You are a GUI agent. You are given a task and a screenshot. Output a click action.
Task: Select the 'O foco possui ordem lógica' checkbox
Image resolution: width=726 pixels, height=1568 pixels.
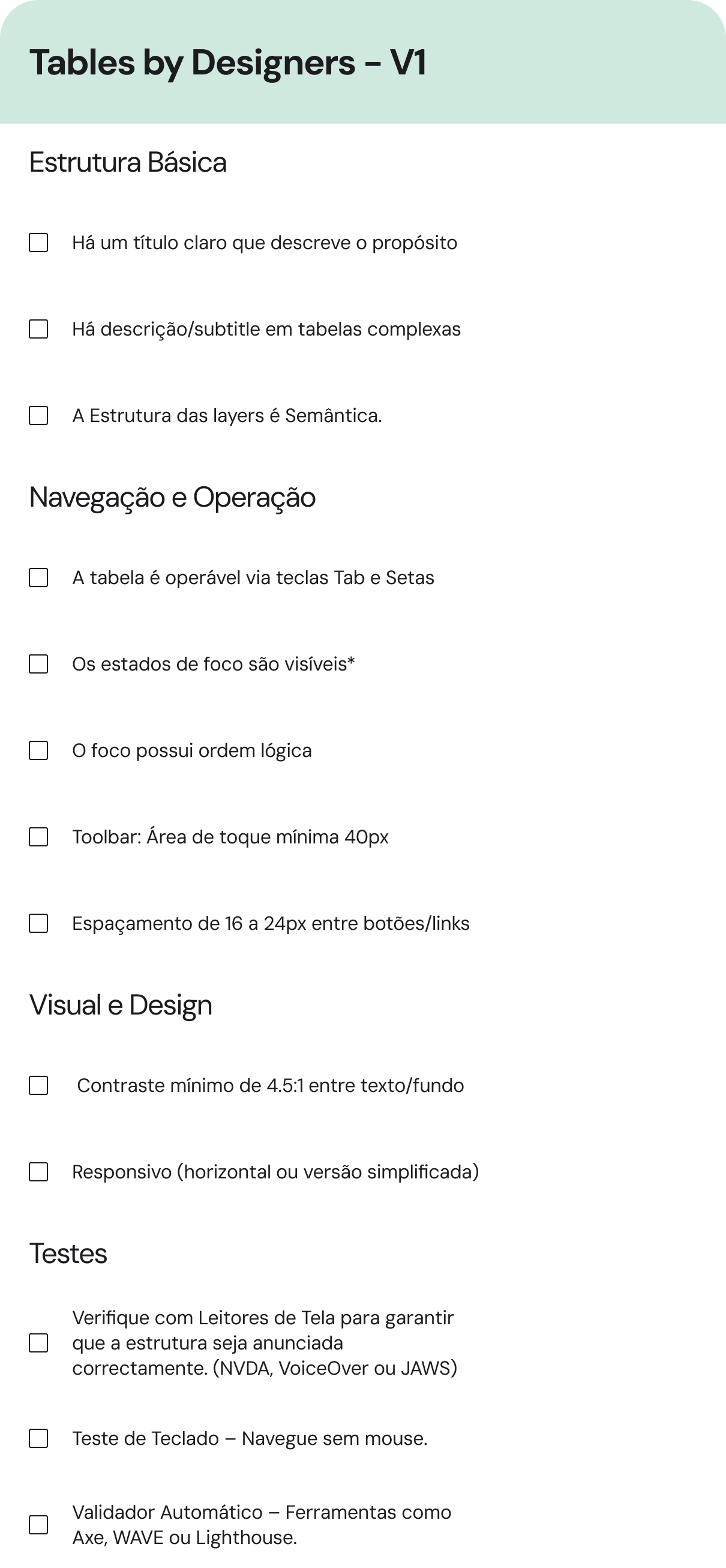(x=38, y=750)
